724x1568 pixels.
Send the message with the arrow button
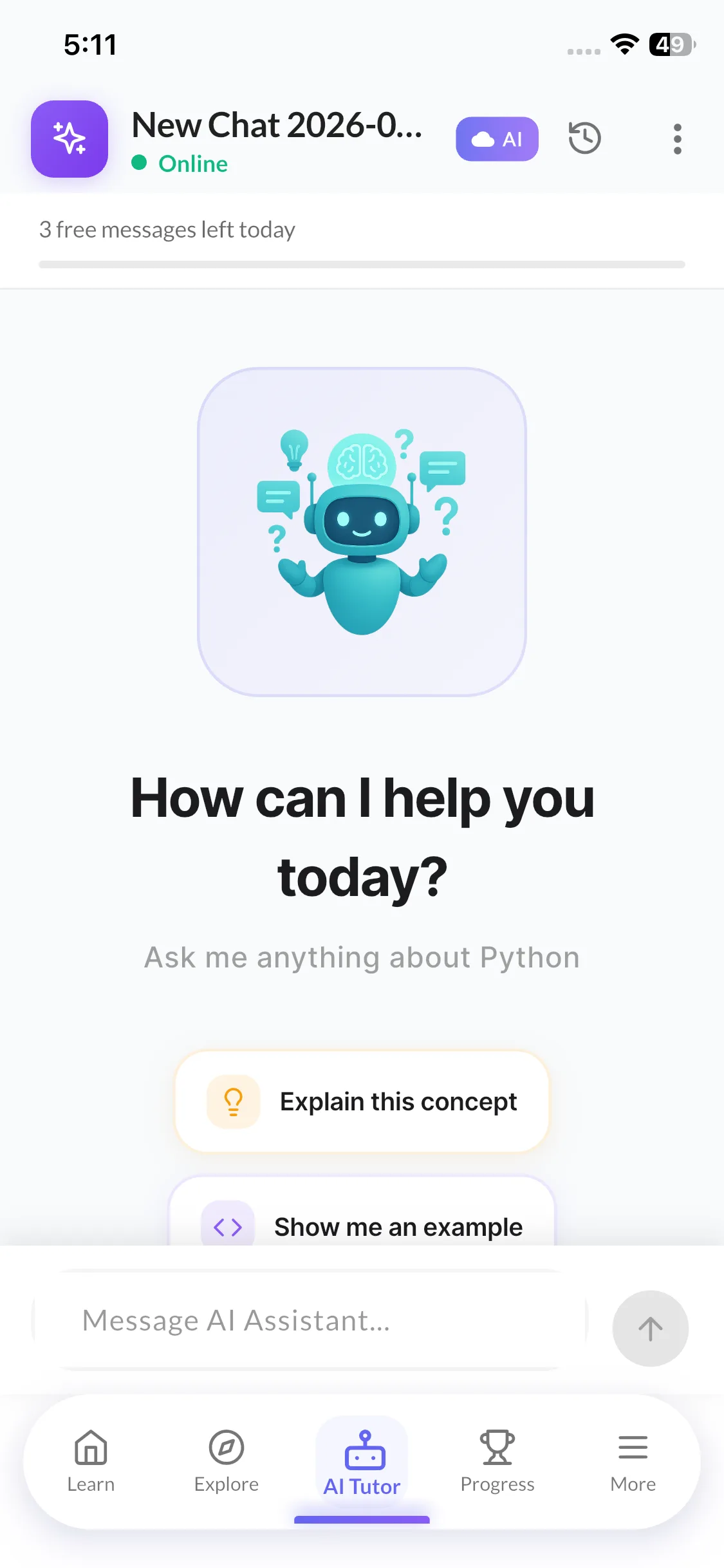pos(650,1329)
